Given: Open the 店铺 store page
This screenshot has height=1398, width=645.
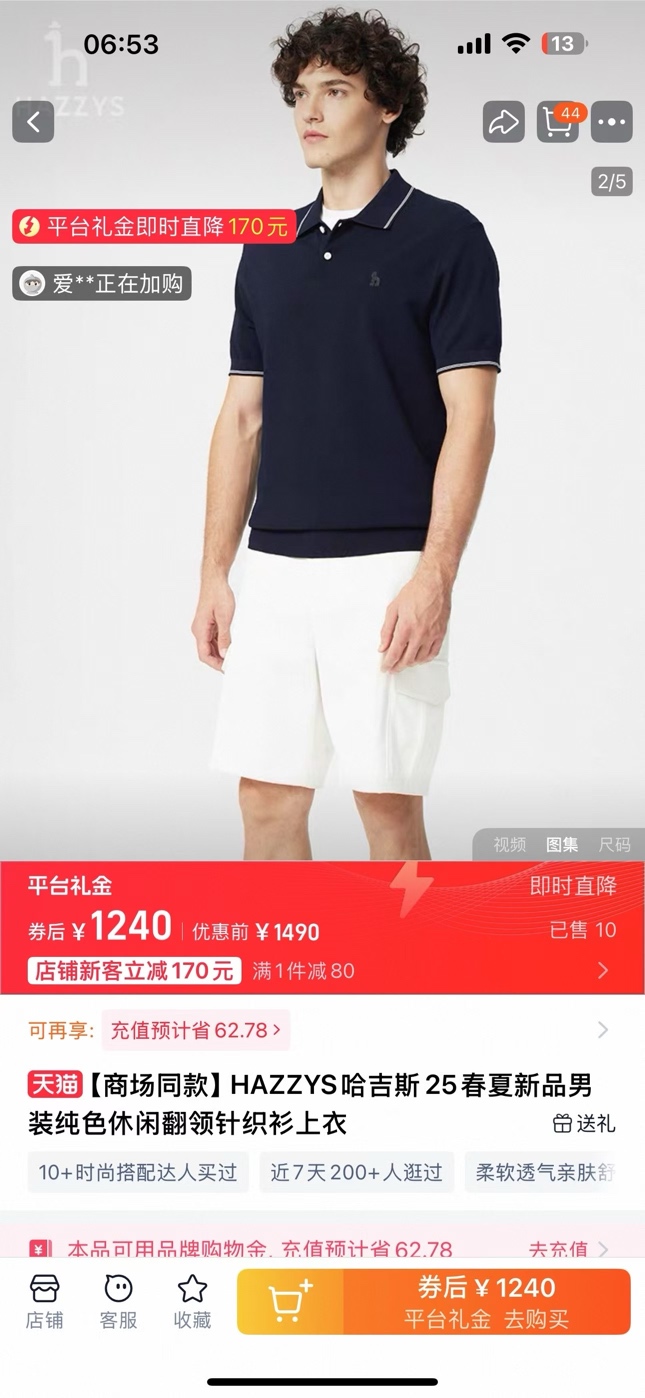Looking at the screenshot, I should coord(44,1301).
